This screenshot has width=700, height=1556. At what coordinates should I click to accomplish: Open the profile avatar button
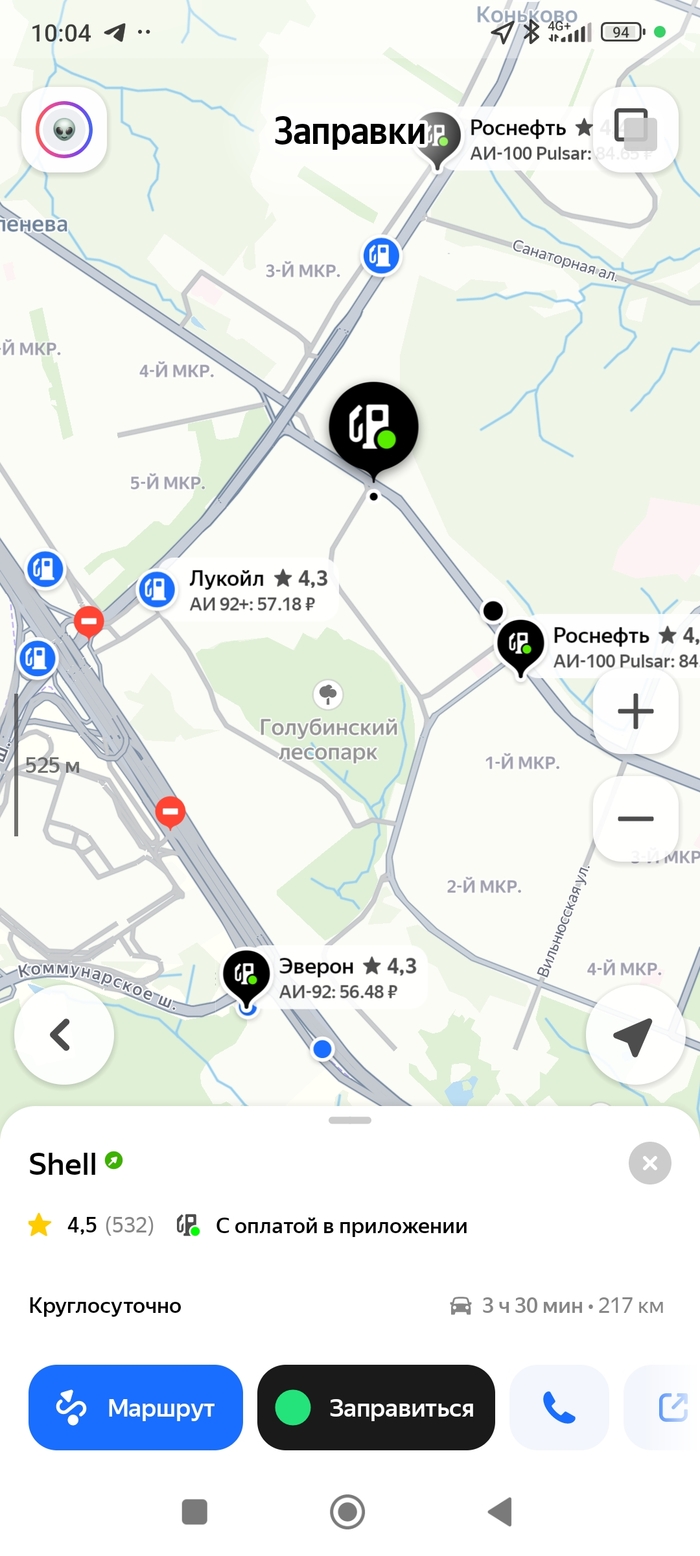click(64, 130)
